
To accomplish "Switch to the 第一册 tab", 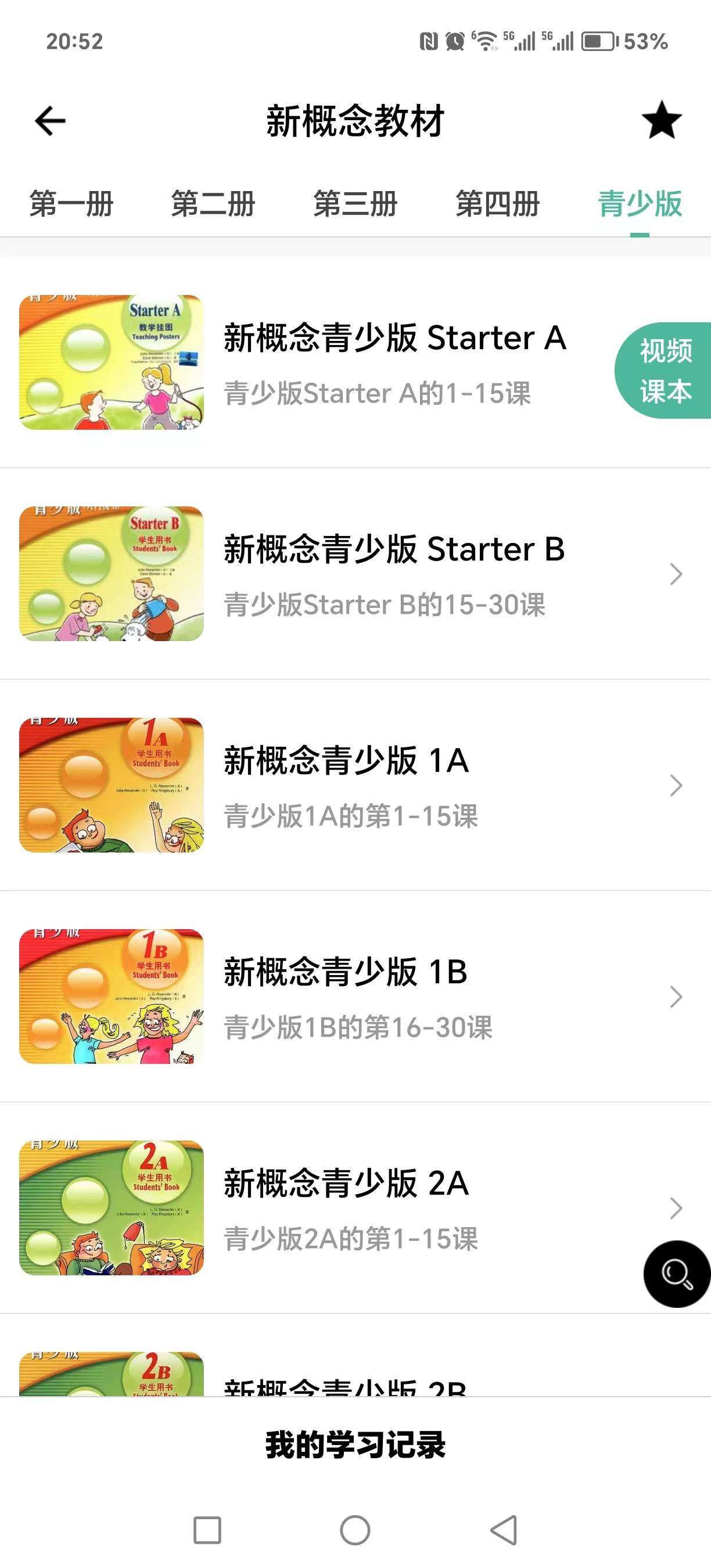I will pos(71,204).
